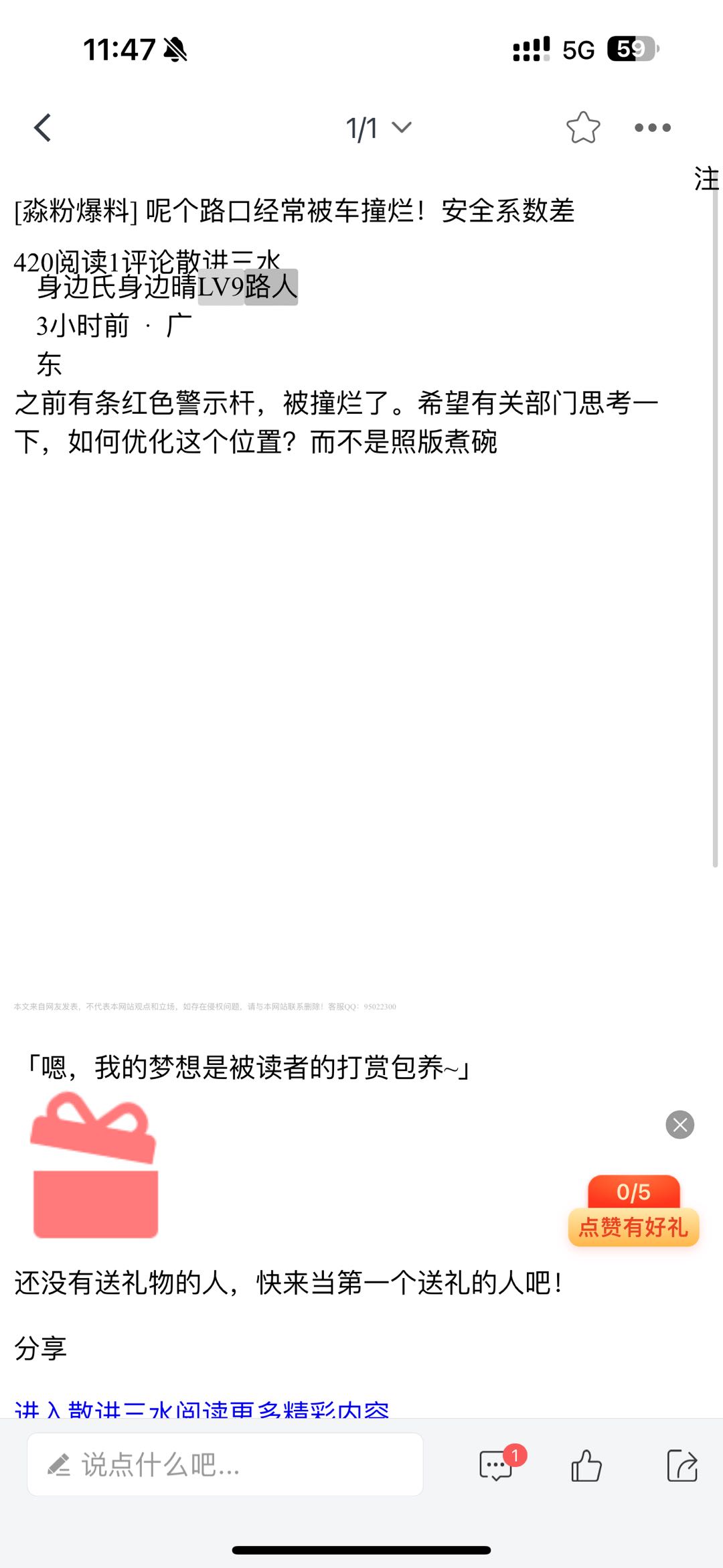The image size is (723, 1568).
Task: Favorite this post with the star icon
Action: point(582,127)
